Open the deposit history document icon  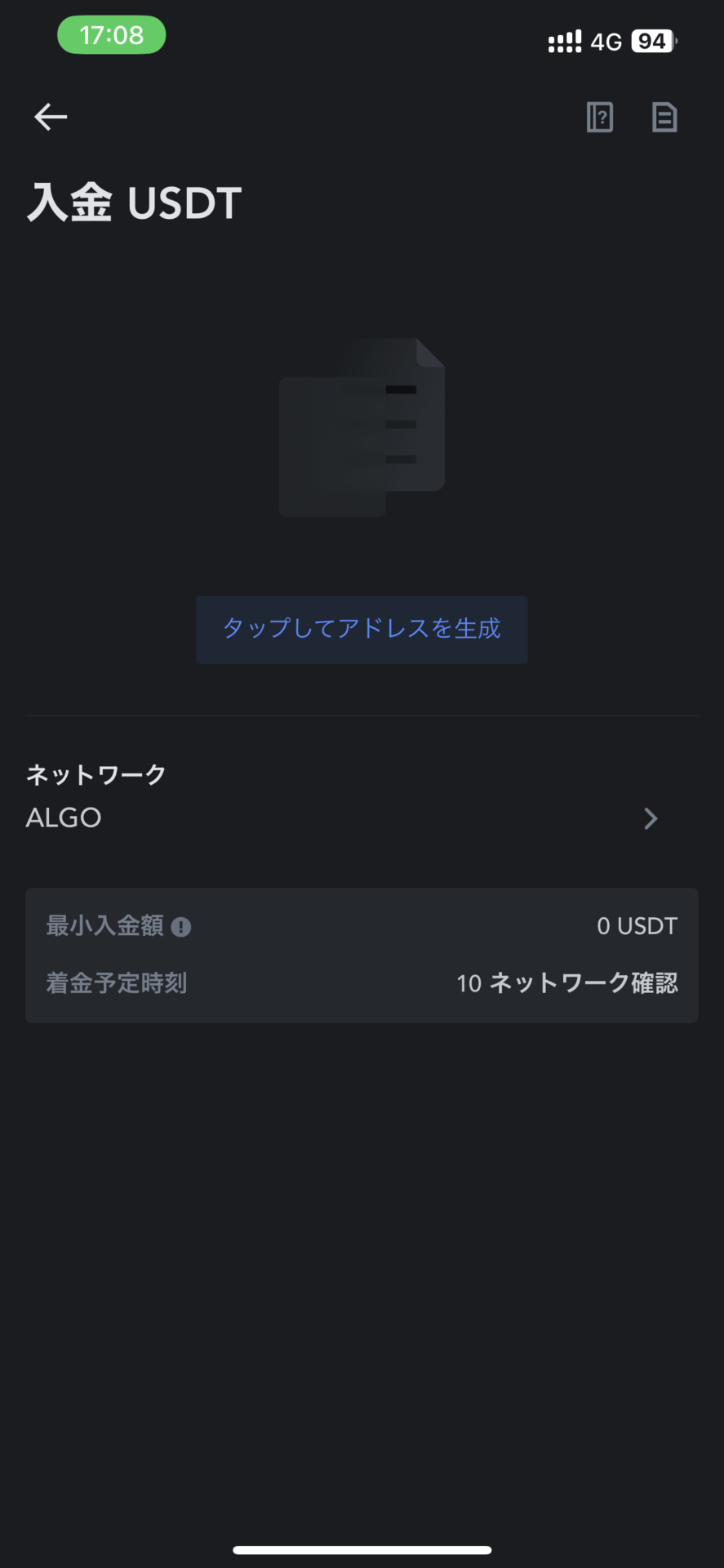pos(664,117)
